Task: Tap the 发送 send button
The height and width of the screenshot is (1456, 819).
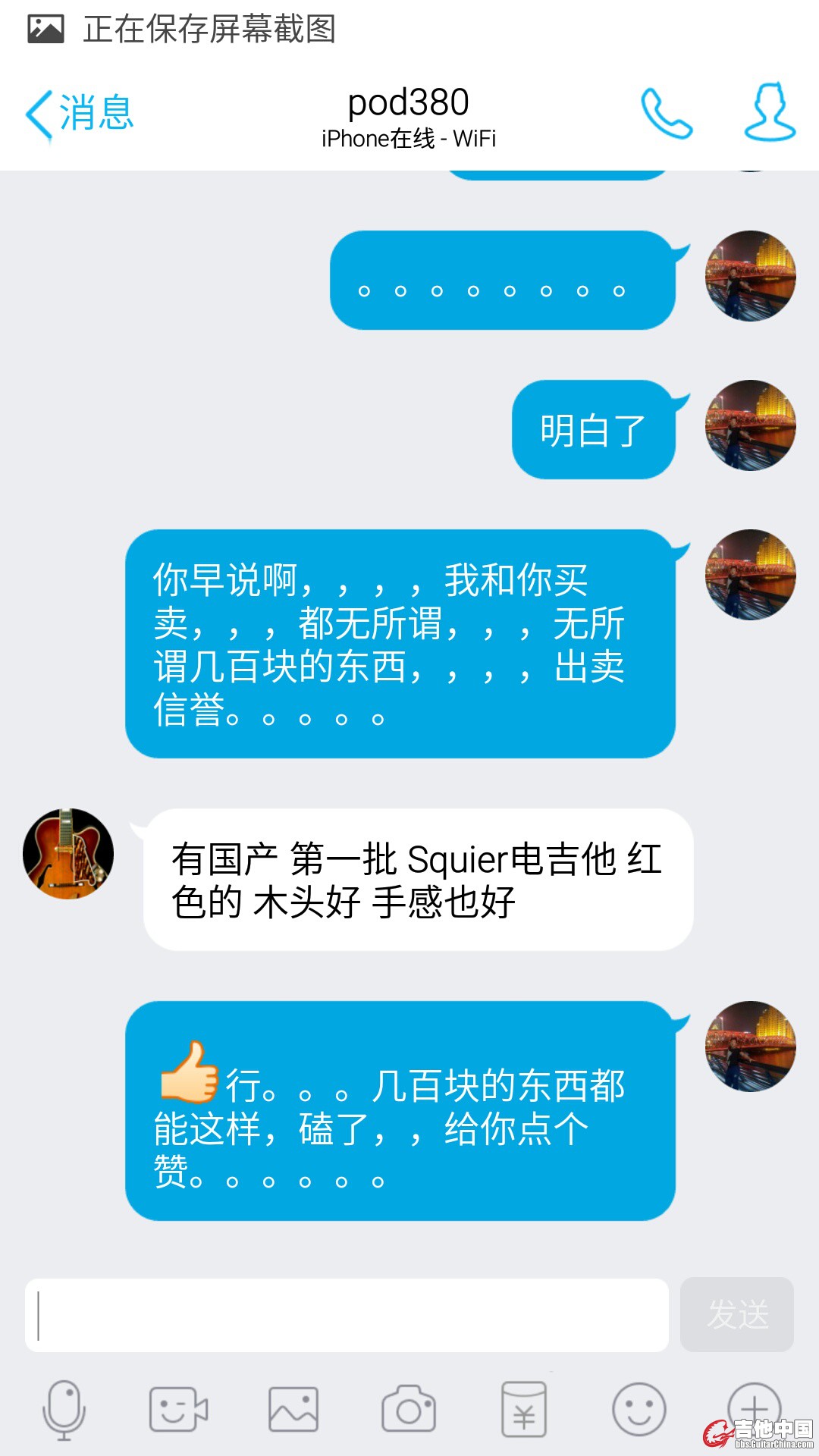Action: tap(736, 1315)
